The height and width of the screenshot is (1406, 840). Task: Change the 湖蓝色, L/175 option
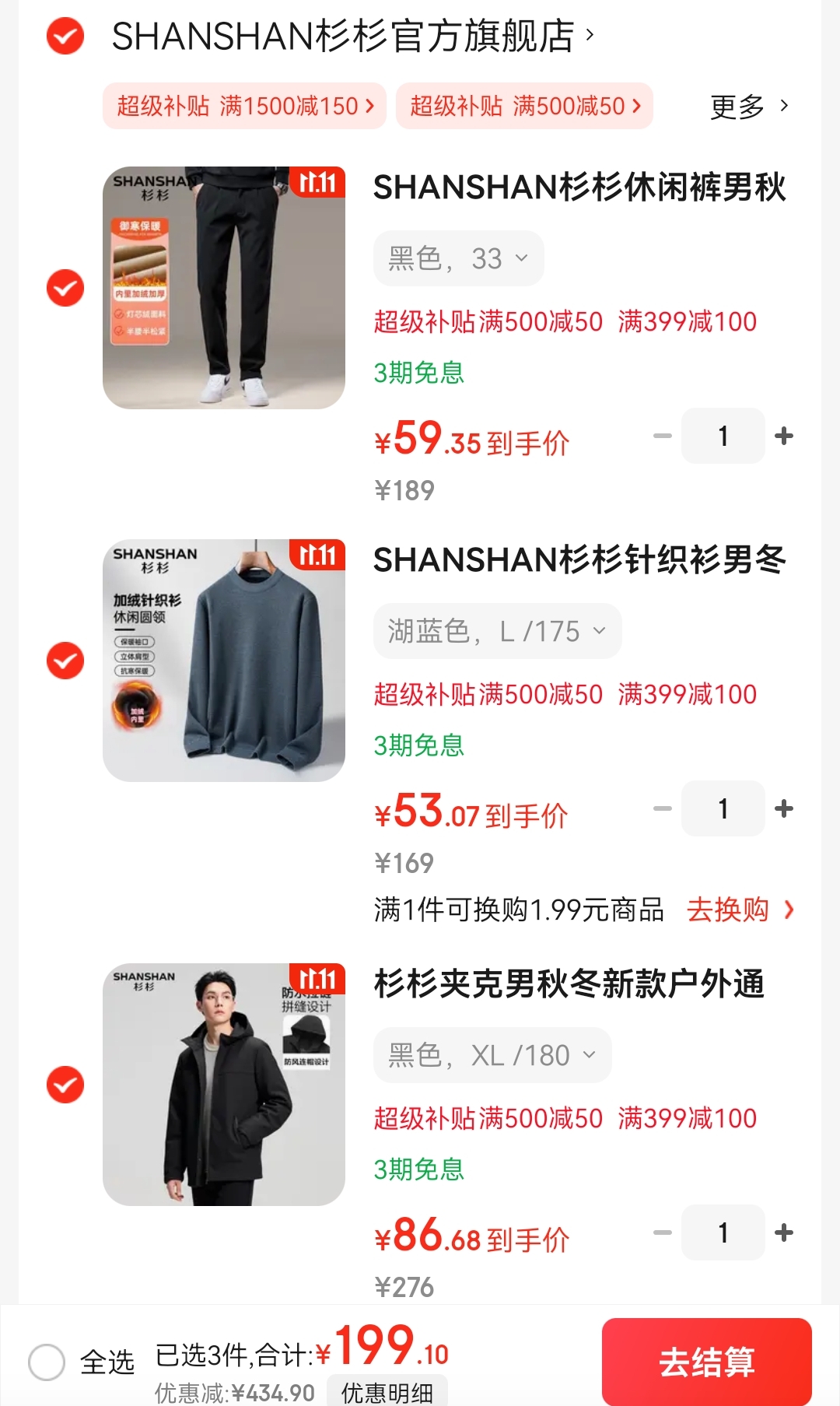point(497,631)
